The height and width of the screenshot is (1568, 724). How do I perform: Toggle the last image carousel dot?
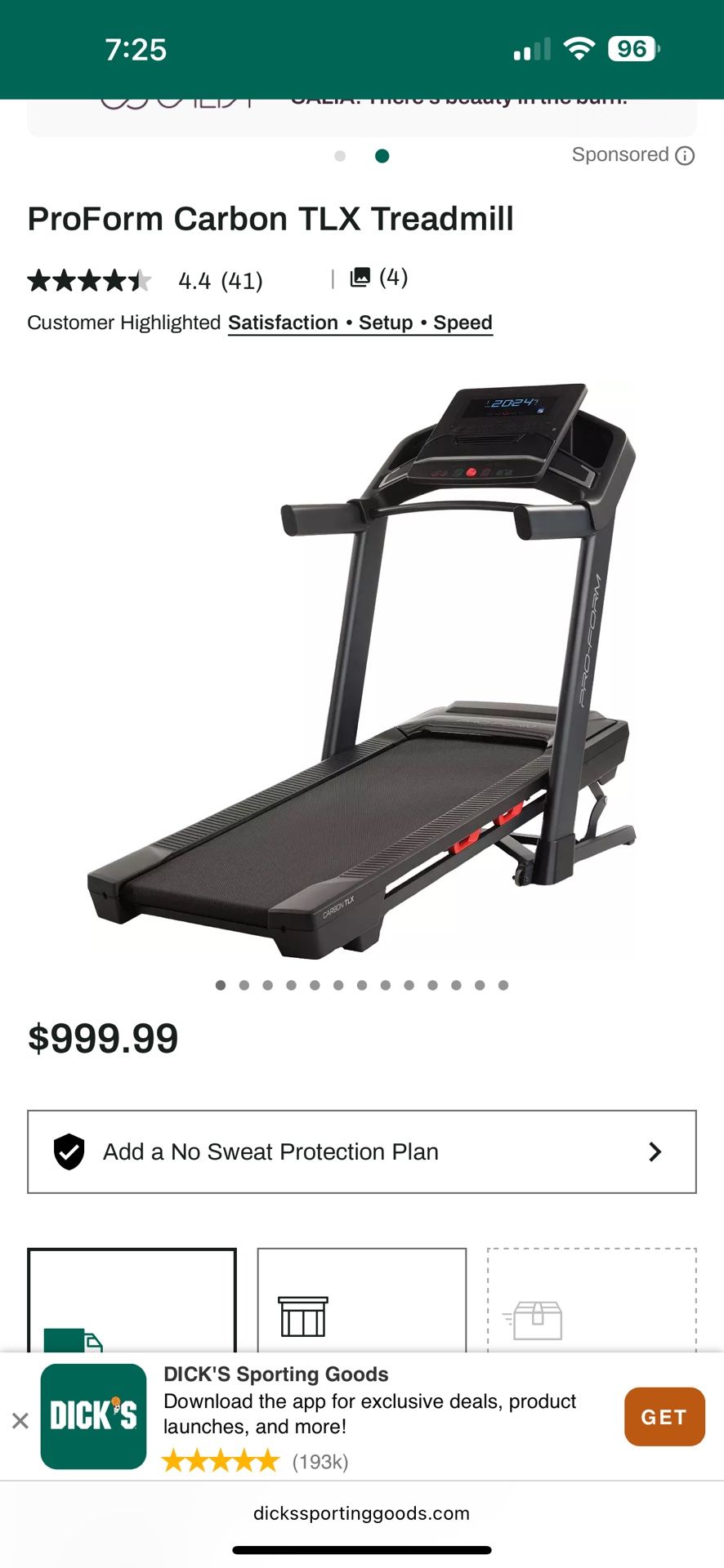pos(504,985)
